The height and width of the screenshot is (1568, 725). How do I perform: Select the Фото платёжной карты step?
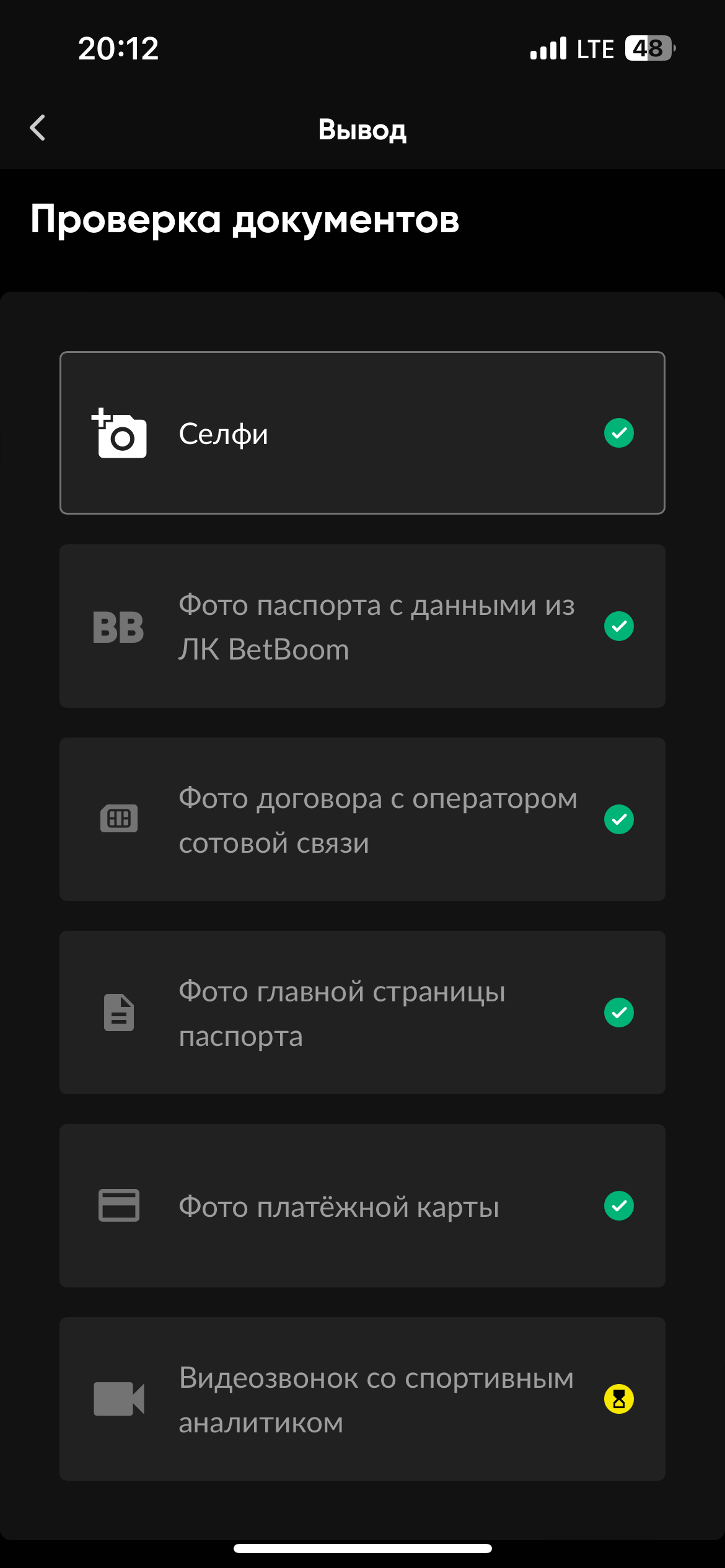362,1206
